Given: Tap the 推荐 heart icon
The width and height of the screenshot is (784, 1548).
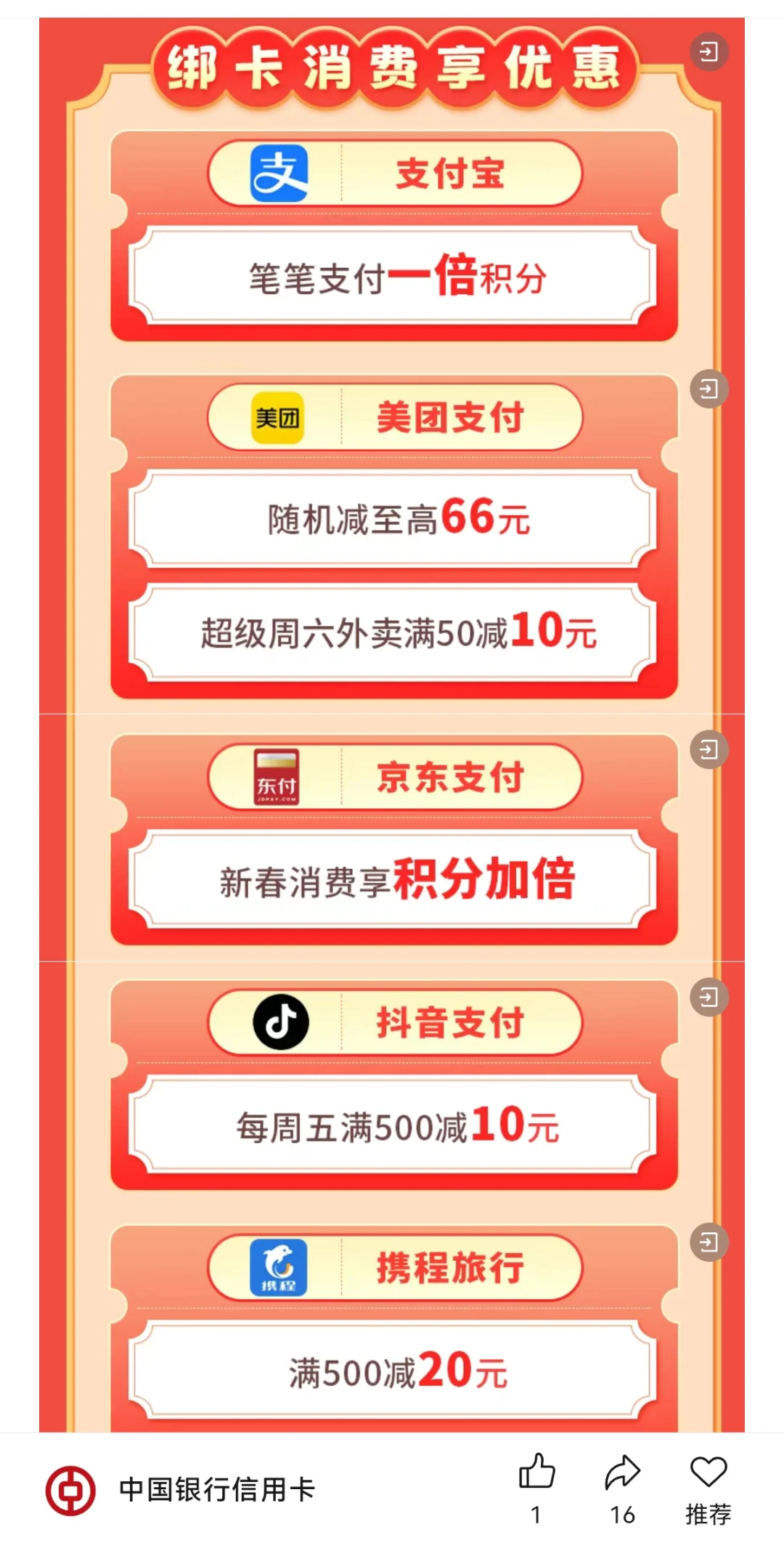Looking at the screenshot, I should pyautogui.click(x=708, y=1472).
